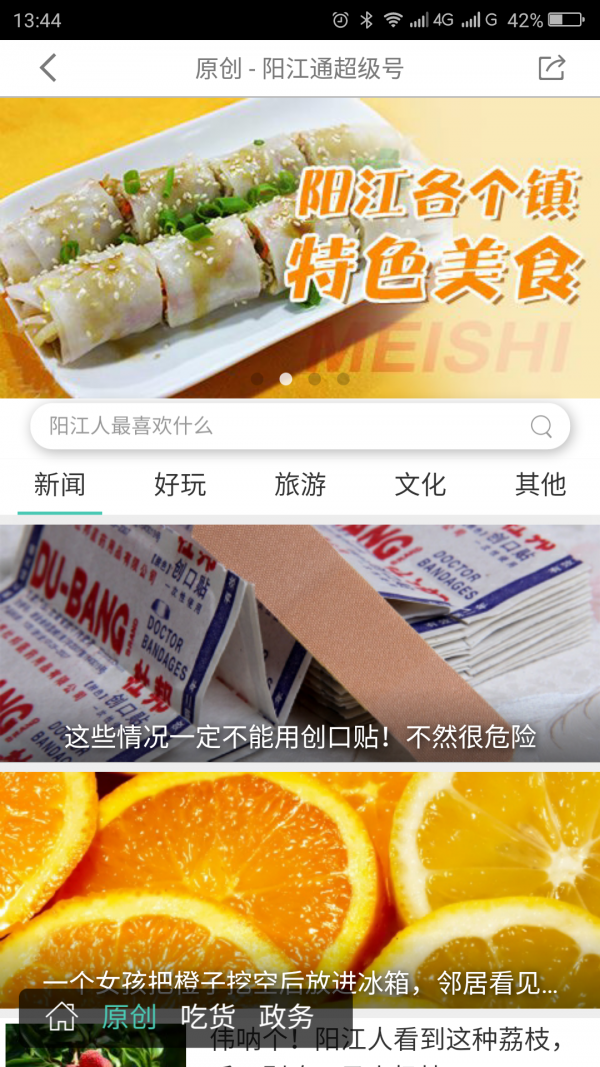600x1067 pixels.
Task: Open the 阳江各个镇特色美食 banner
Action: 300,247
